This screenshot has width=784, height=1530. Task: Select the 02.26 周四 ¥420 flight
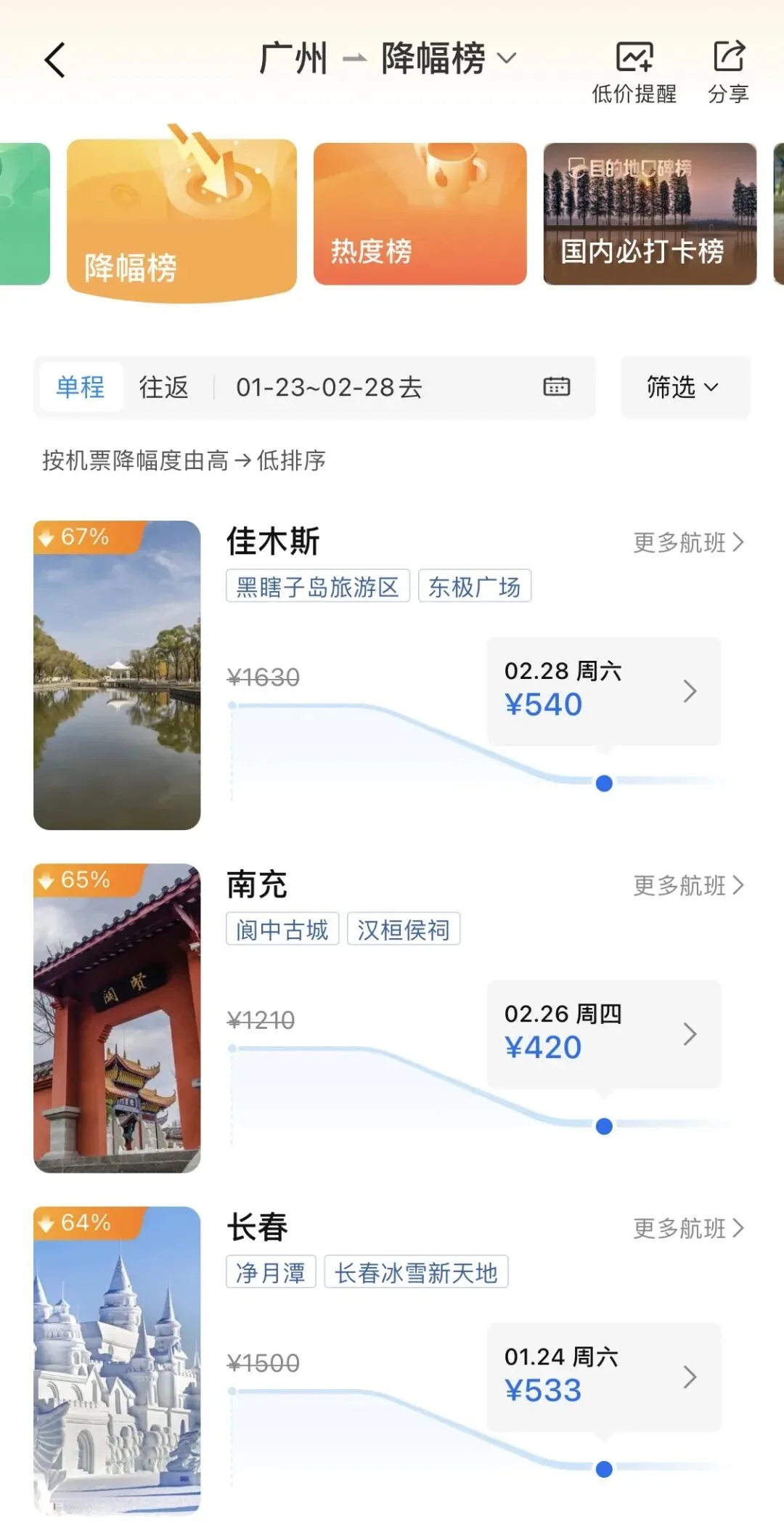[x=603, y=1033]
